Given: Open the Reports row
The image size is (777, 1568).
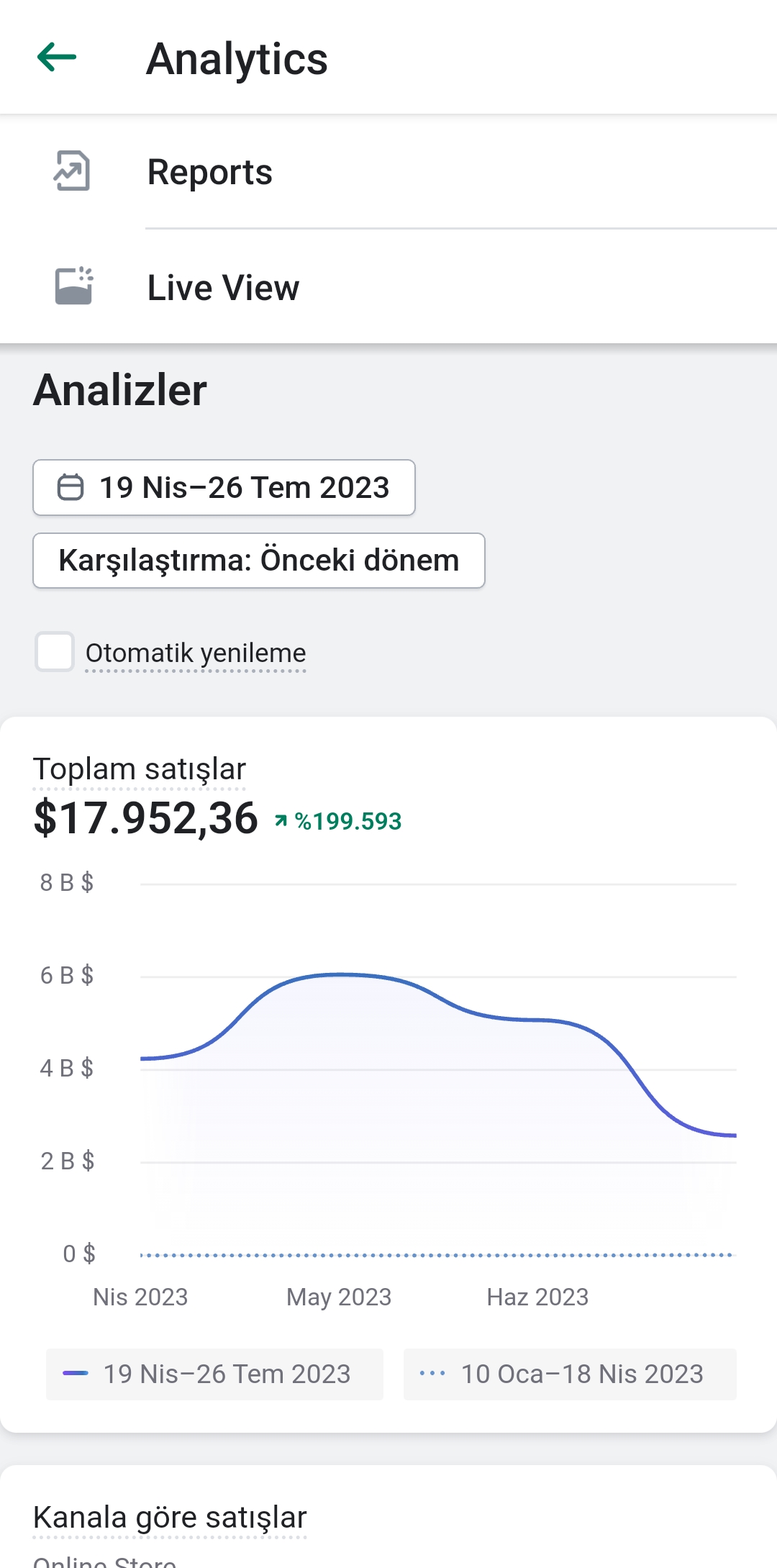Looking at the screenshot, I should pos(388,172).
